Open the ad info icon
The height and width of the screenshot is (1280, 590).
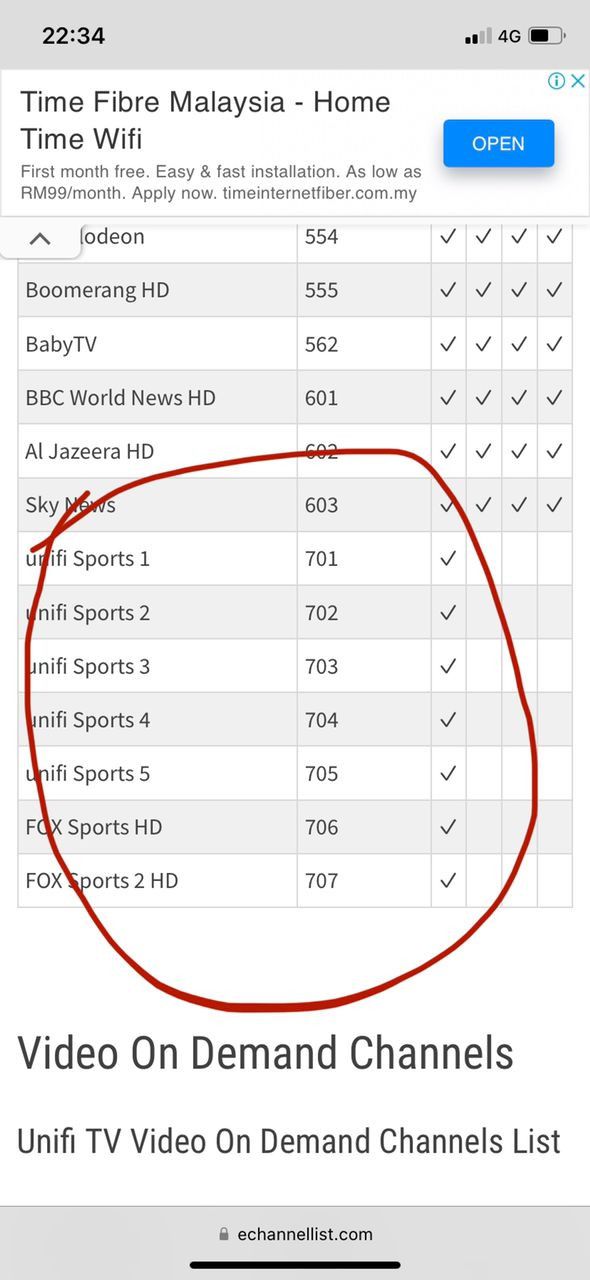coord(557,81)
